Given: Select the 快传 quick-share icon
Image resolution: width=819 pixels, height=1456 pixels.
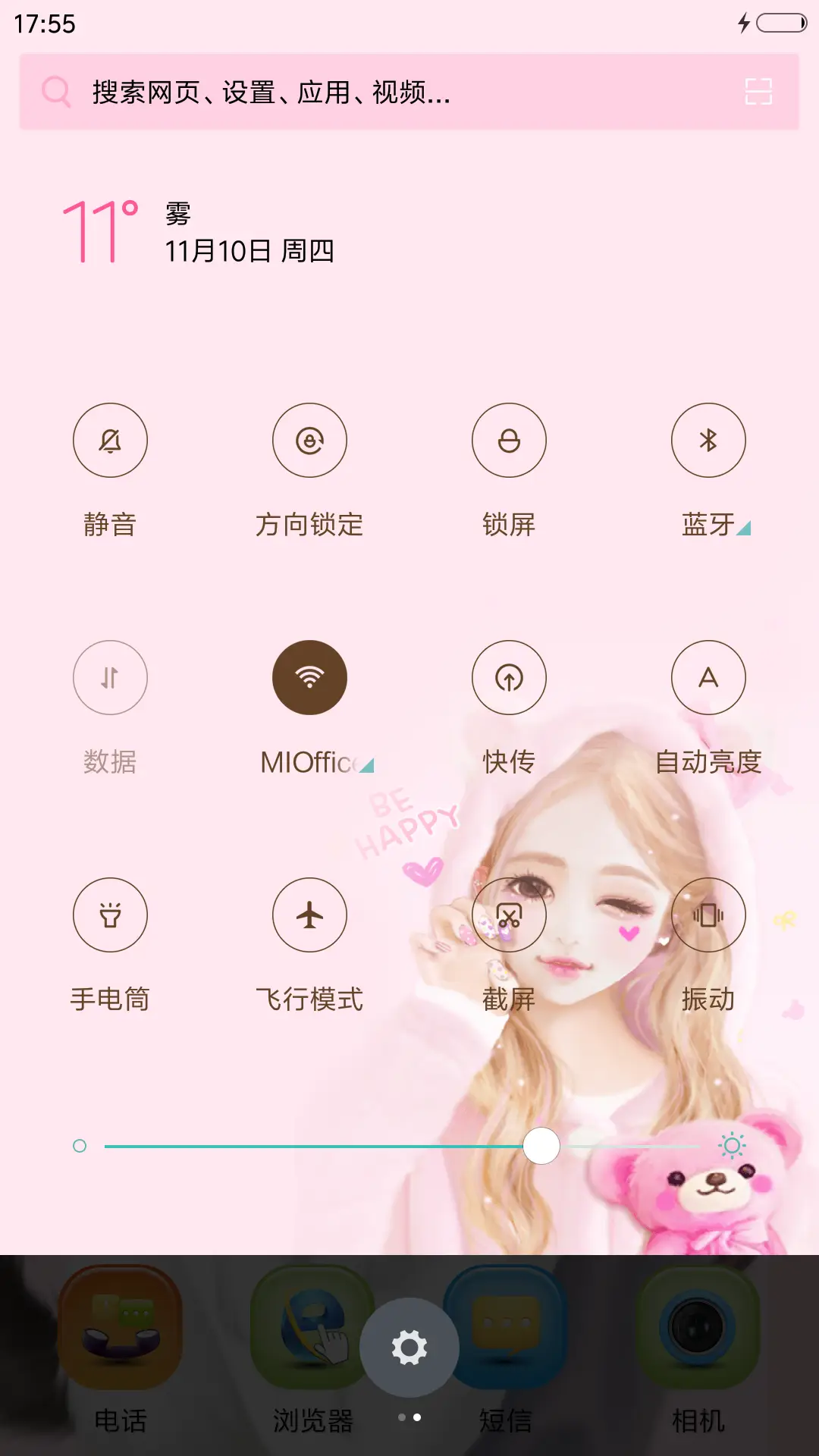Looking at the screenshot, I should click(x=508, y=677).
